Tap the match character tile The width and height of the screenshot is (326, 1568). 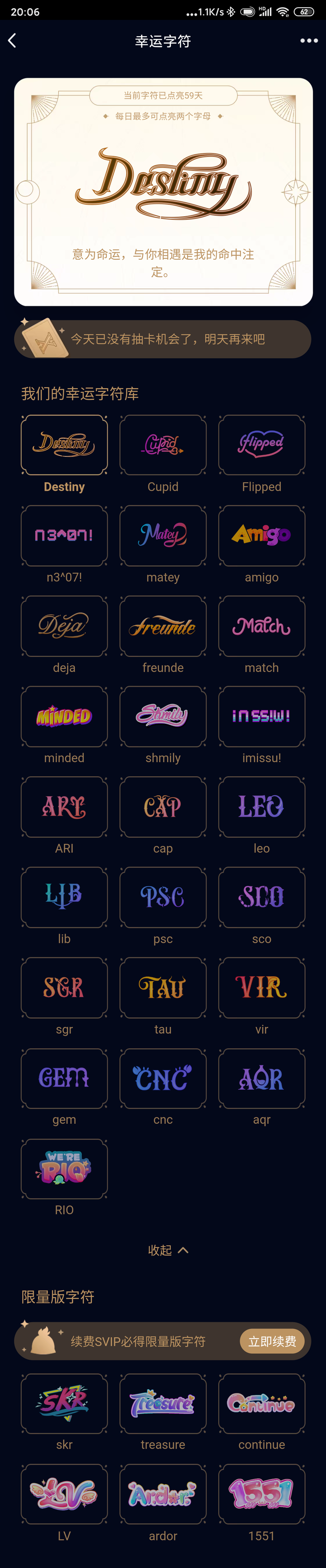[261, 626]
